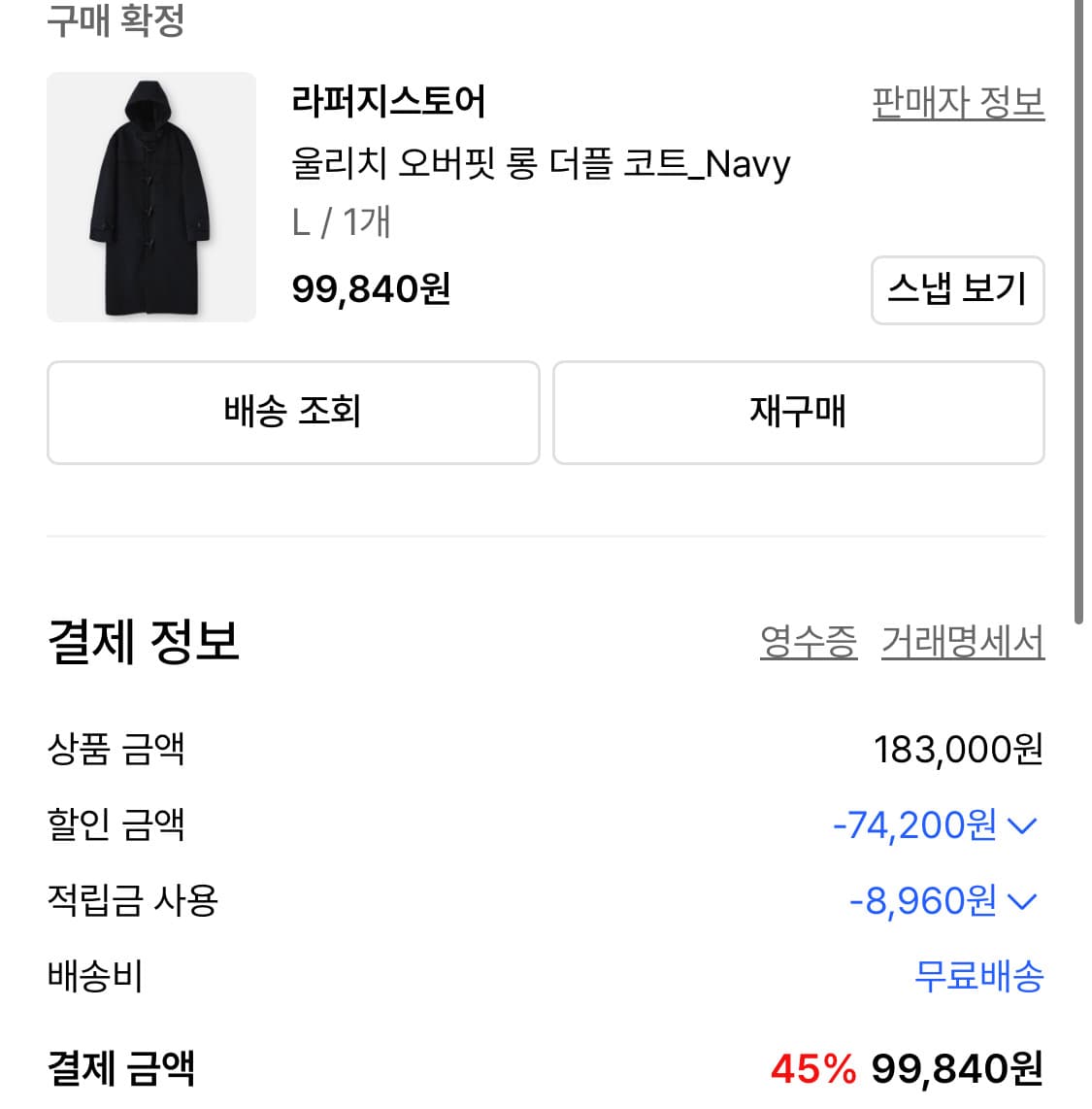This screenshot has height=1109, width=1092.
Task: Click the product price 99,840원 under options
Action: [373, 289]
